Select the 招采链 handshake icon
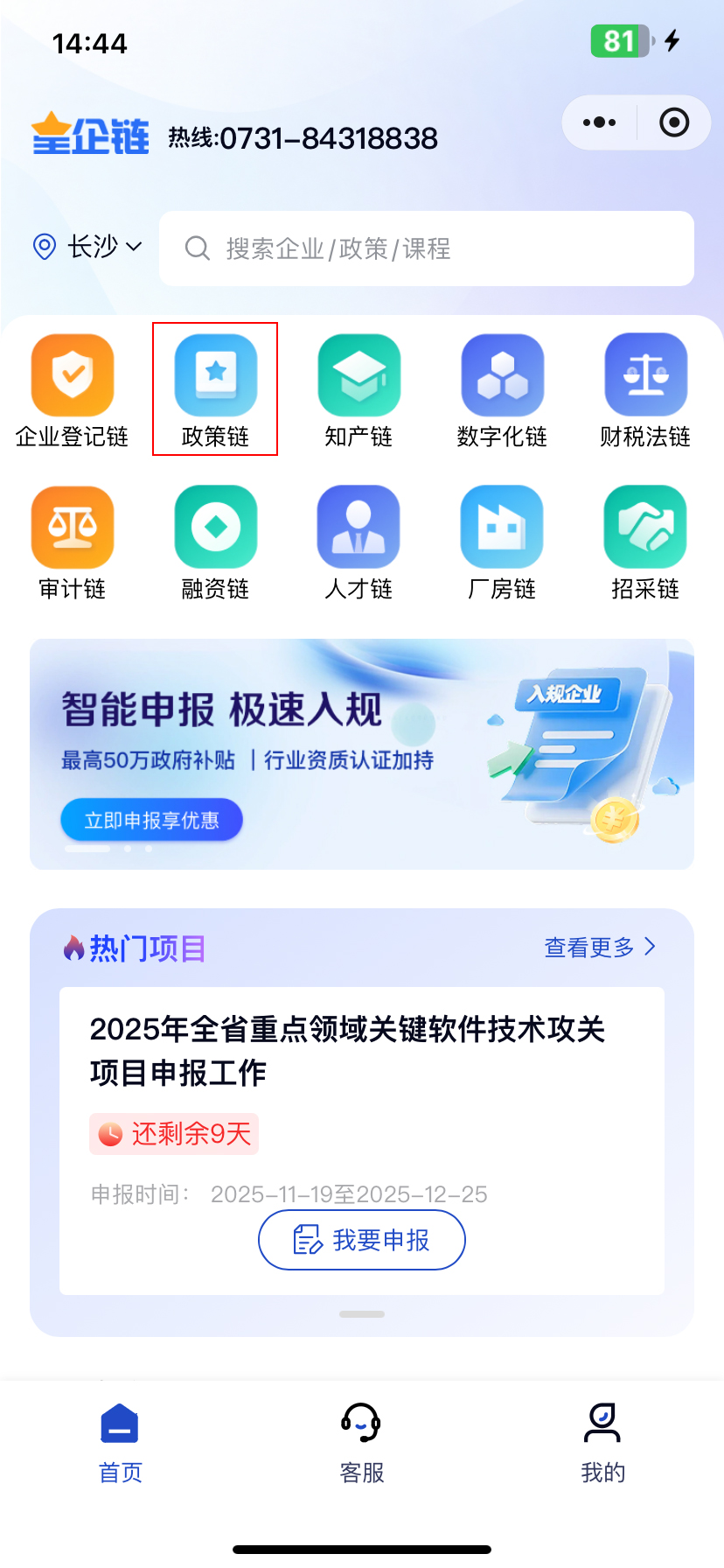The height and width of the screenshot is (1568, 724). pos(645,525)
